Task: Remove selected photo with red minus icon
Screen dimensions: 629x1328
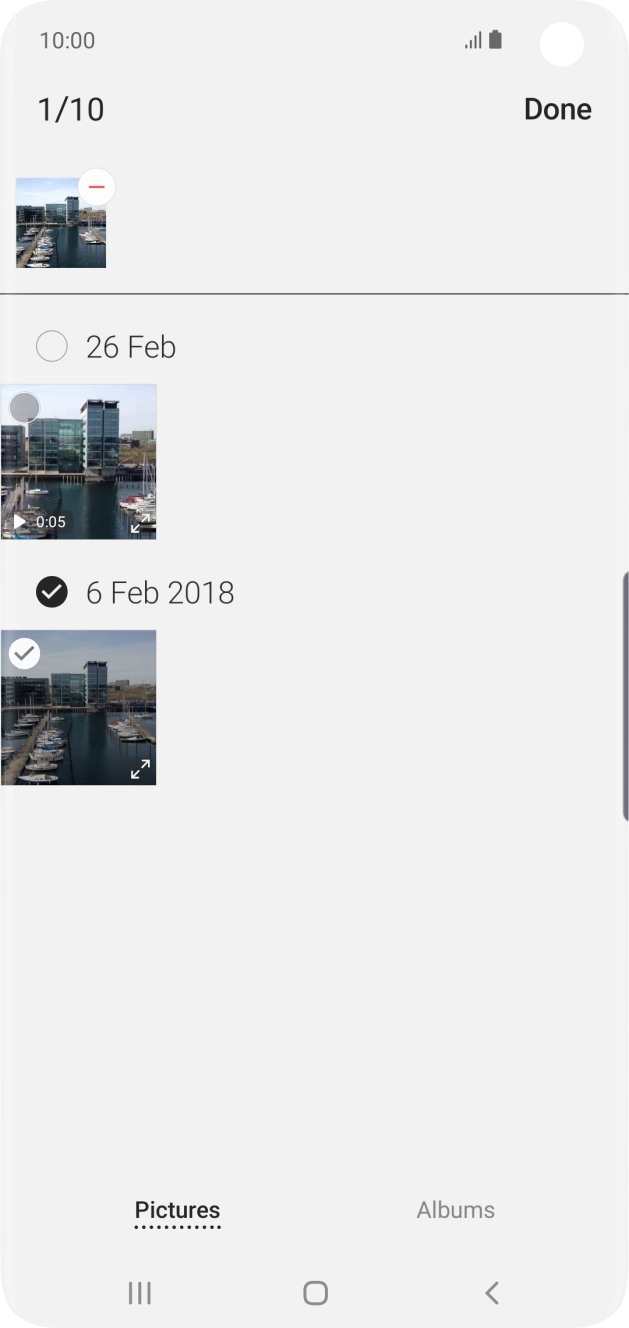Action: click(x=97, y=187)
